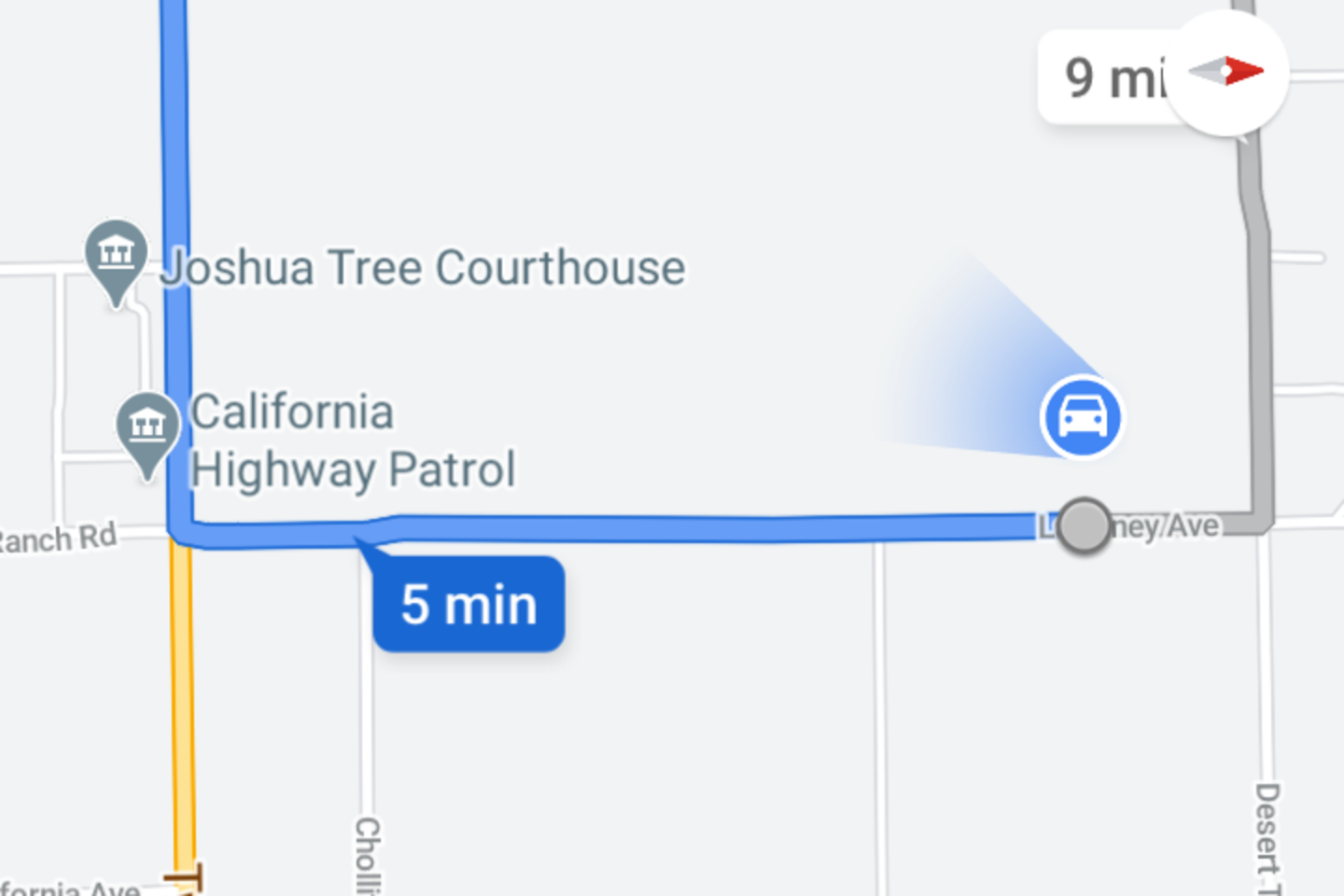This screenshot has width=1344, height=896.
Task: Open the Joshua Tree Courthouse place pin
Action: 116,256
